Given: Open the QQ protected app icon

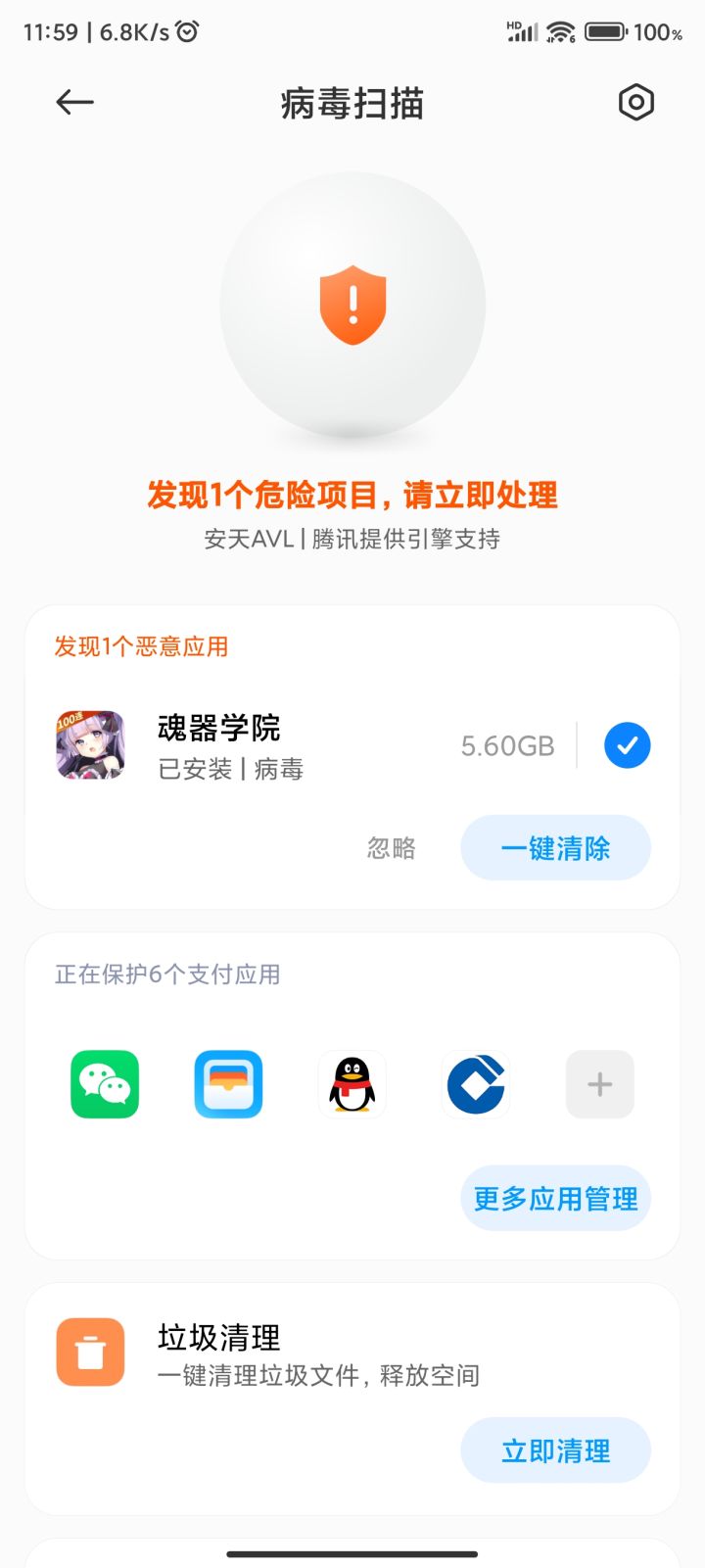Looking at the screenshot, I should coord(352,1084).
